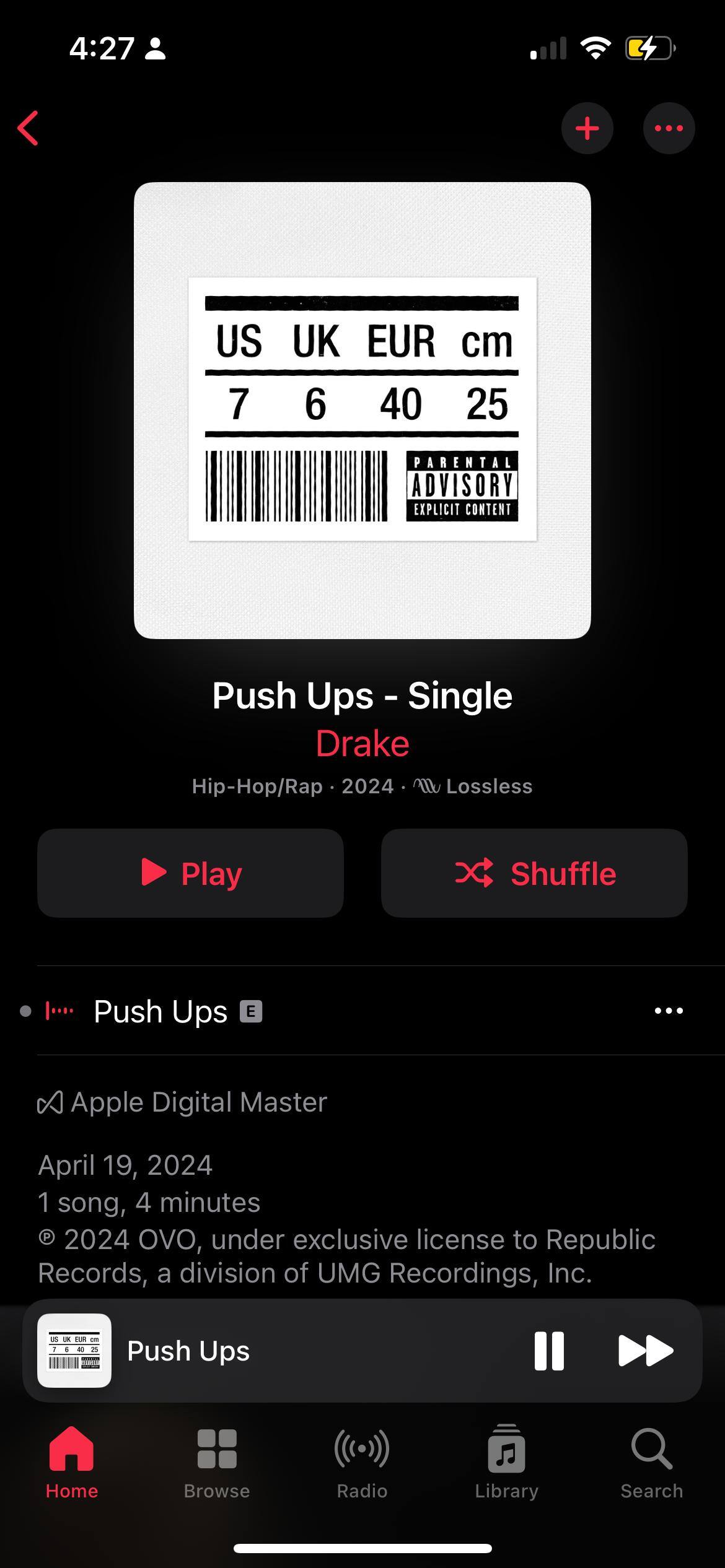Go to the Library tab
This screenshot has width=725, height=1568.
point(506,1461)
